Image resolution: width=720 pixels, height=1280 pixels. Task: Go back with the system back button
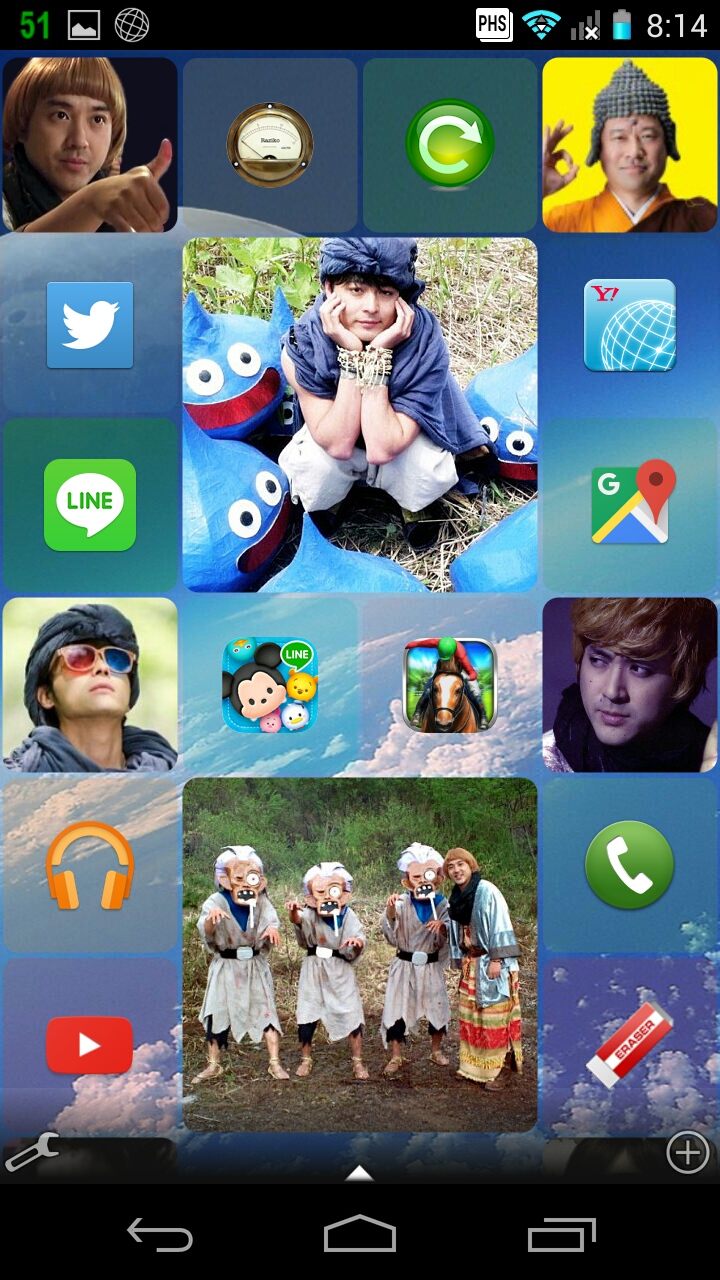tap(160, 1236)
